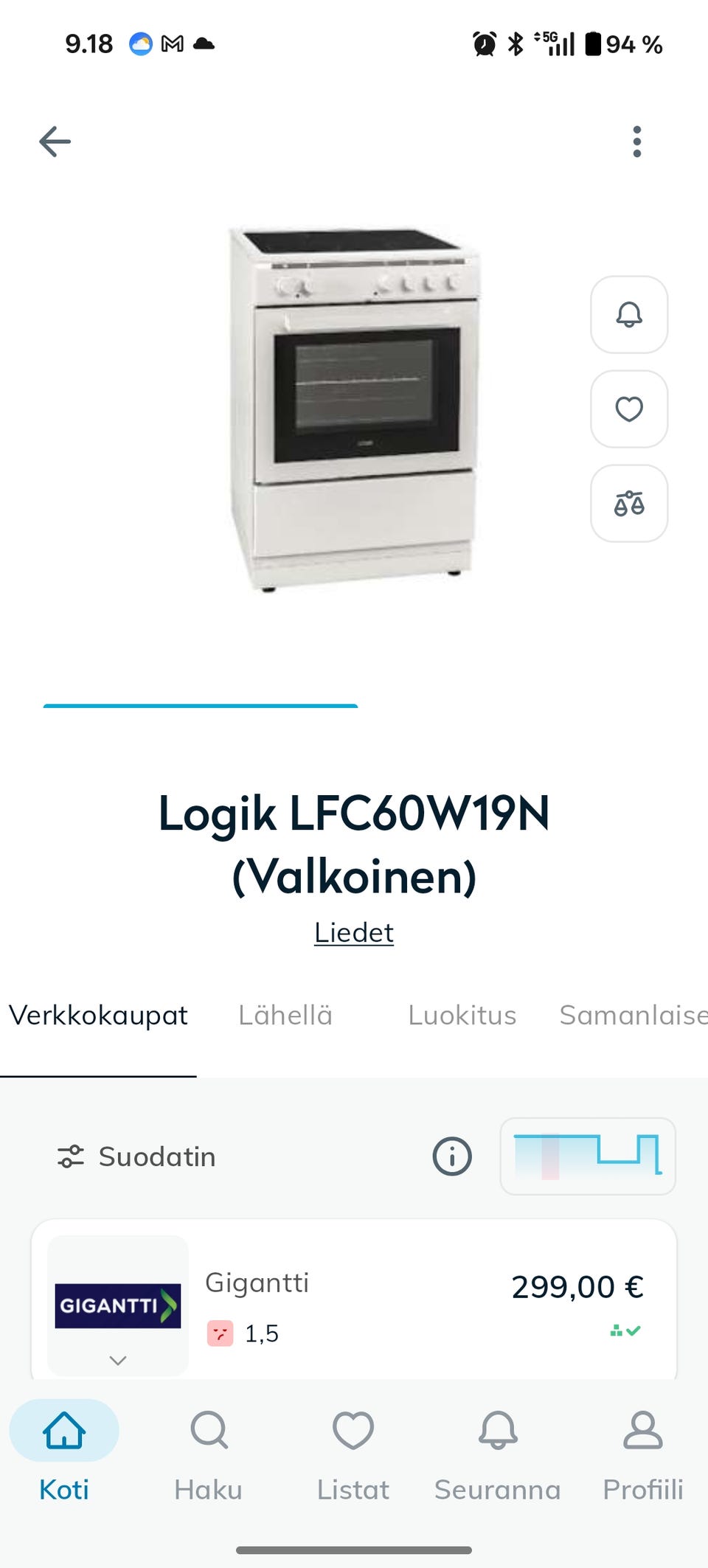The height and width of the screenshot is (1568, 708).
Task: Go back using the arrow icon
Action: (x=55, y=142)
